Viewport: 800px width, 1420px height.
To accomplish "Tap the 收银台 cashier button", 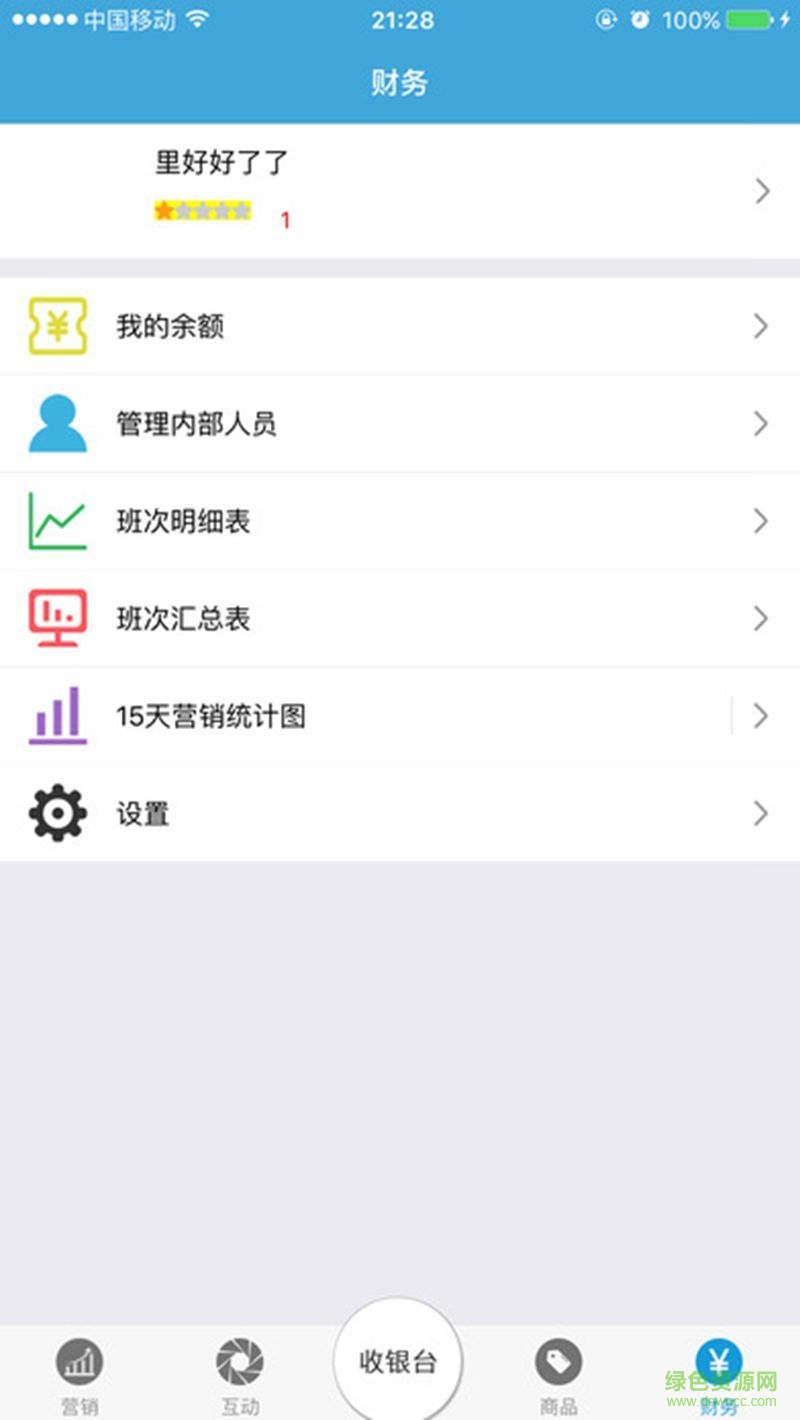I will pyautogui.click(x=398, y=1361).
